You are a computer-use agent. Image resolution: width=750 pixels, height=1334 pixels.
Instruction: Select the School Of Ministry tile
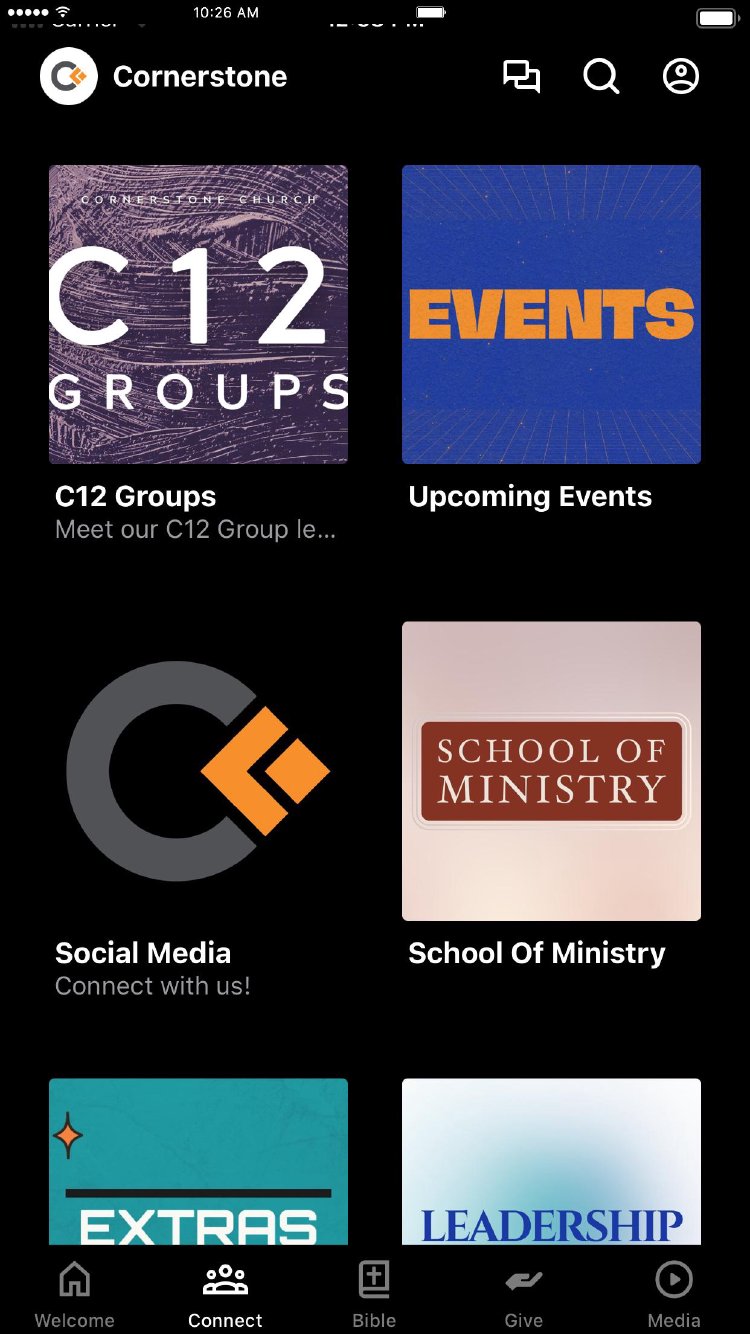click(551, 771)
